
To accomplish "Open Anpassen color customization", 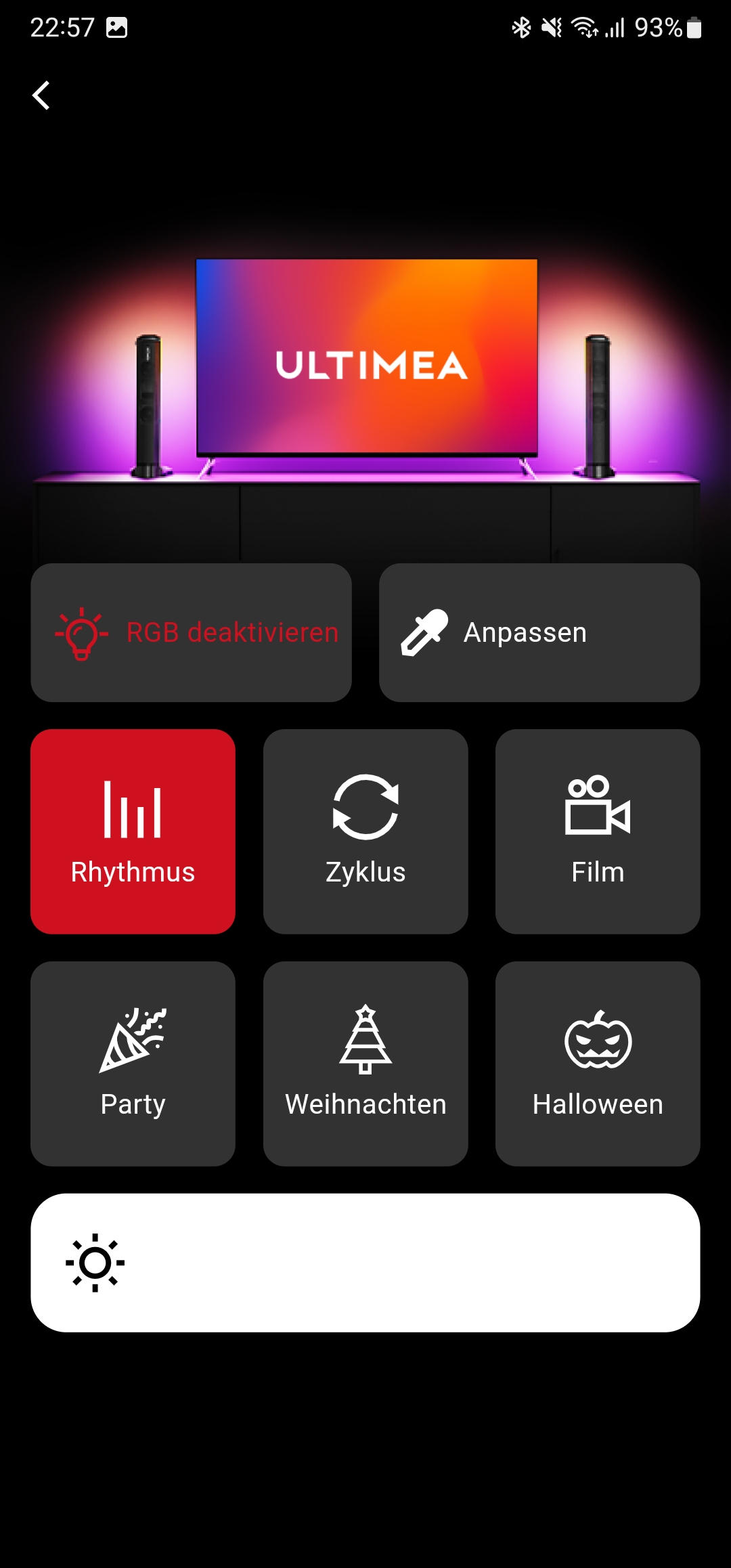I will pyautogui.click(x=539, y=632).
